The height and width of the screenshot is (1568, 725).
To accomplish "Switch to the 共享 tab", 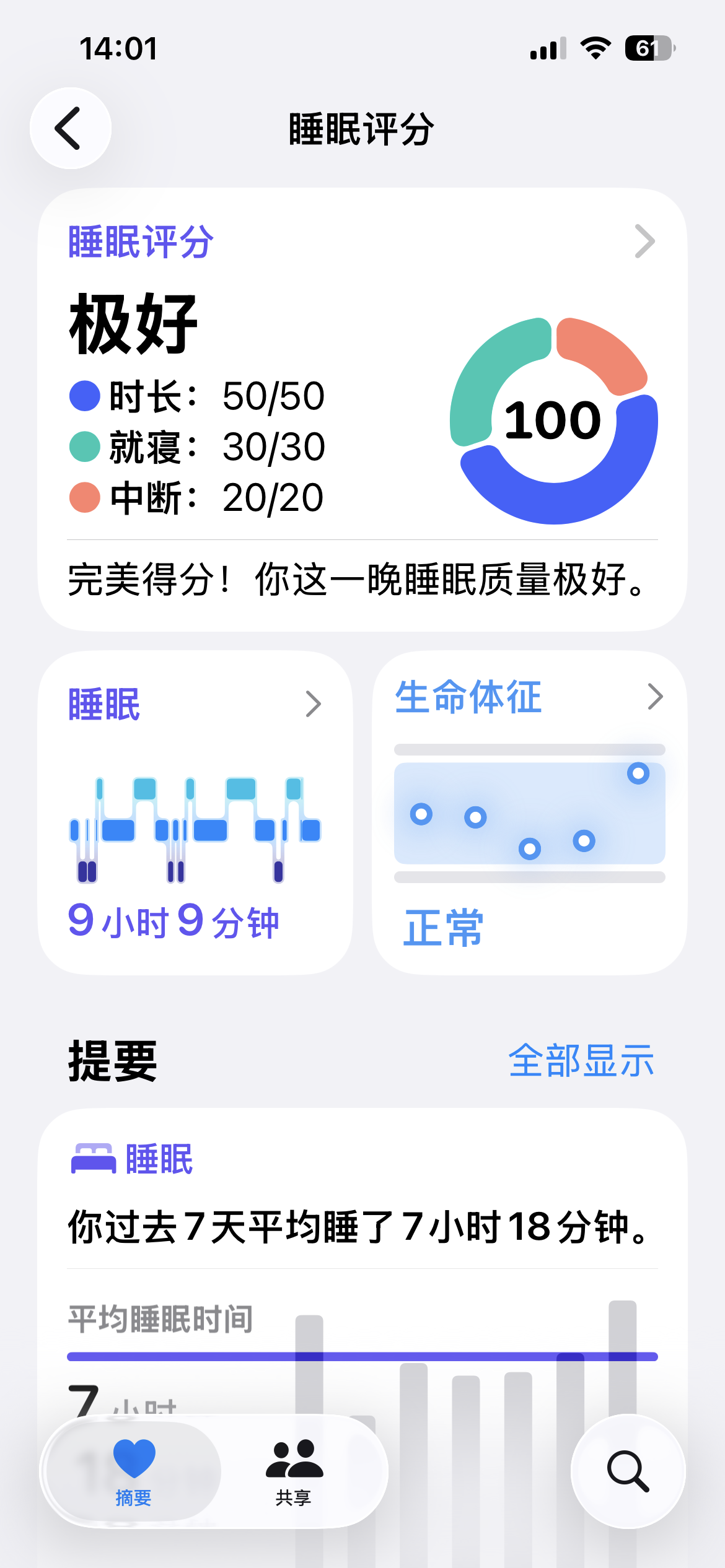I will (294, 1471).
